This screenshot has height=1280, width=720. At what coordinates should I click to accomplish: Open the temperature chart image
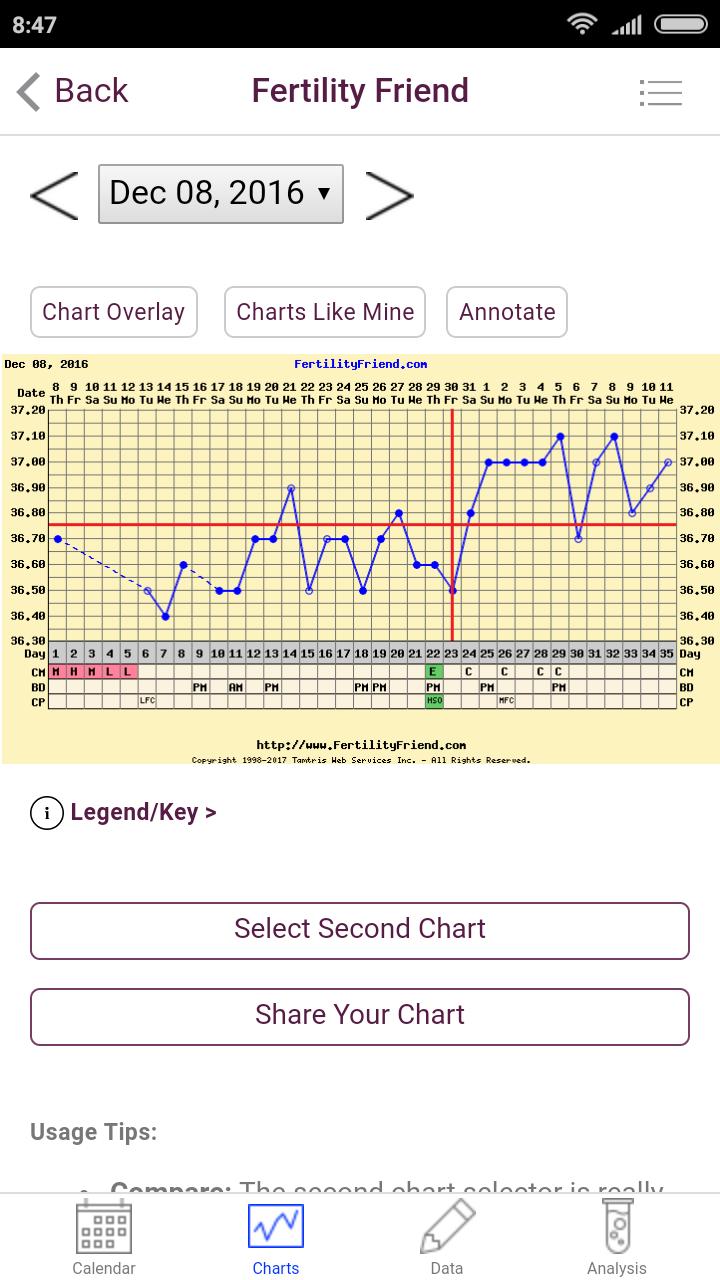tap(360, 558)
